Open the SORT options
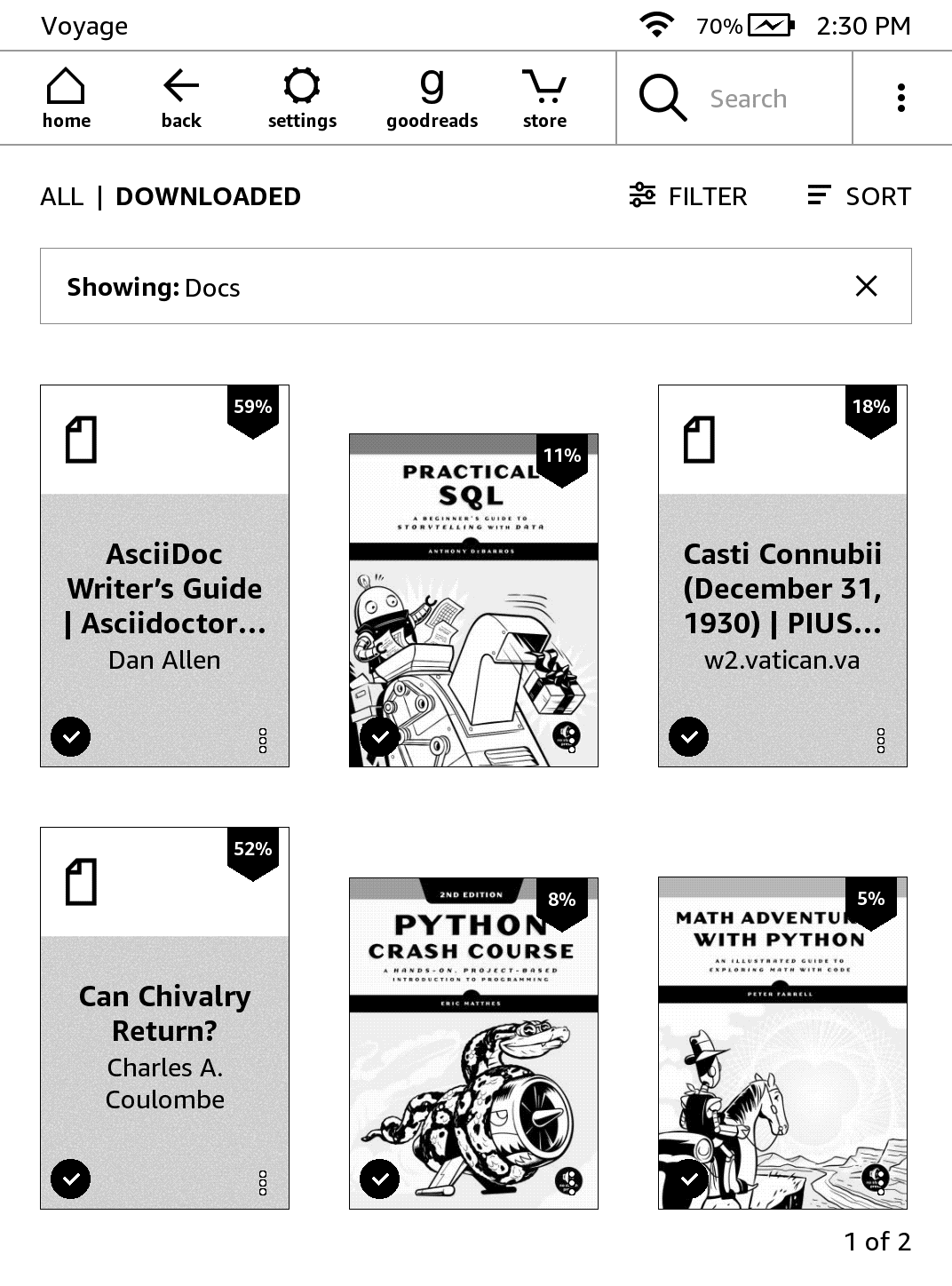The height and width of the screenshot is (1286, 952). pos(859,196)
